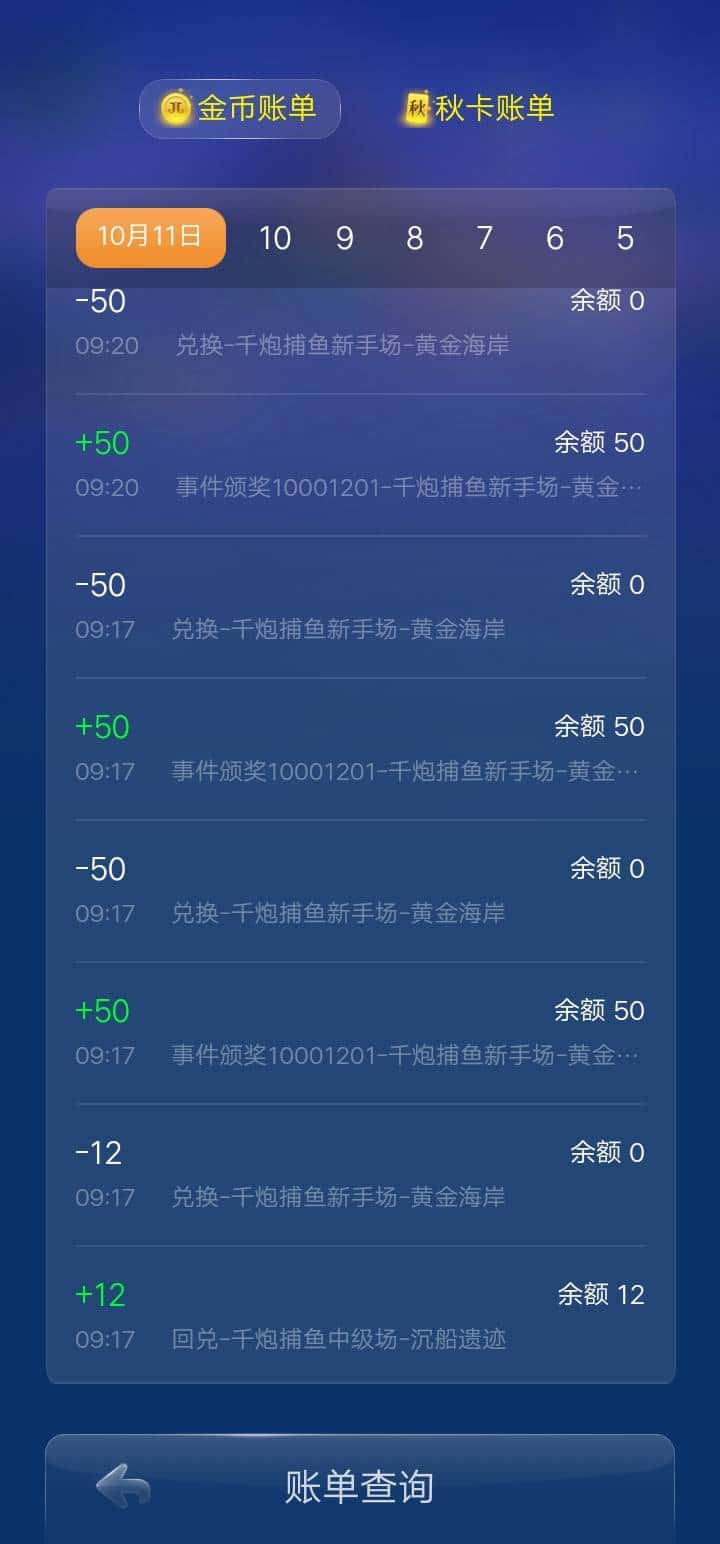Select date 10 in the date bar
720x1544 pixels.
coord(275,238)
